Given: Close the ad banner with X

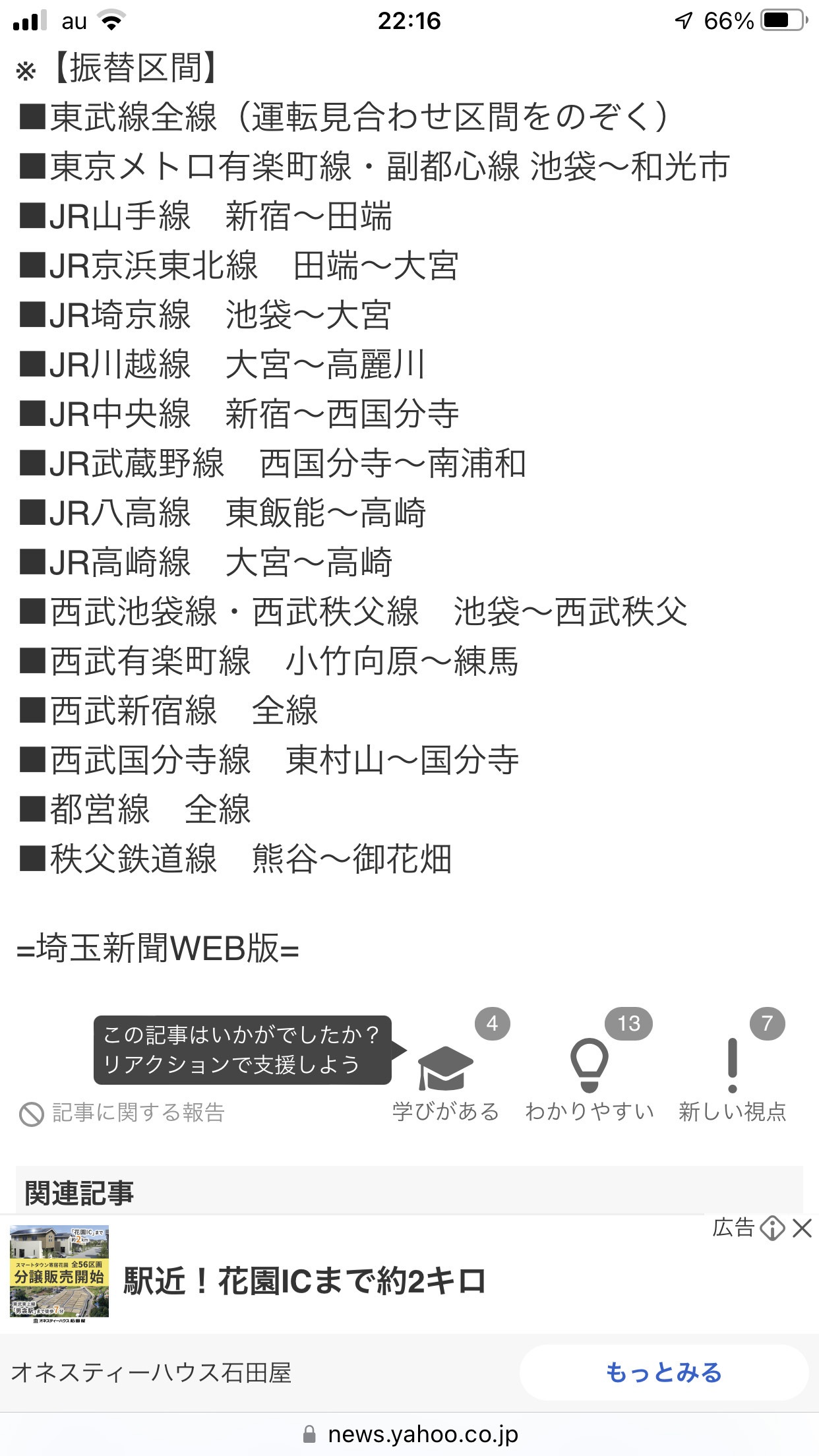Looking at the screenshot, I should [802, 1228].
